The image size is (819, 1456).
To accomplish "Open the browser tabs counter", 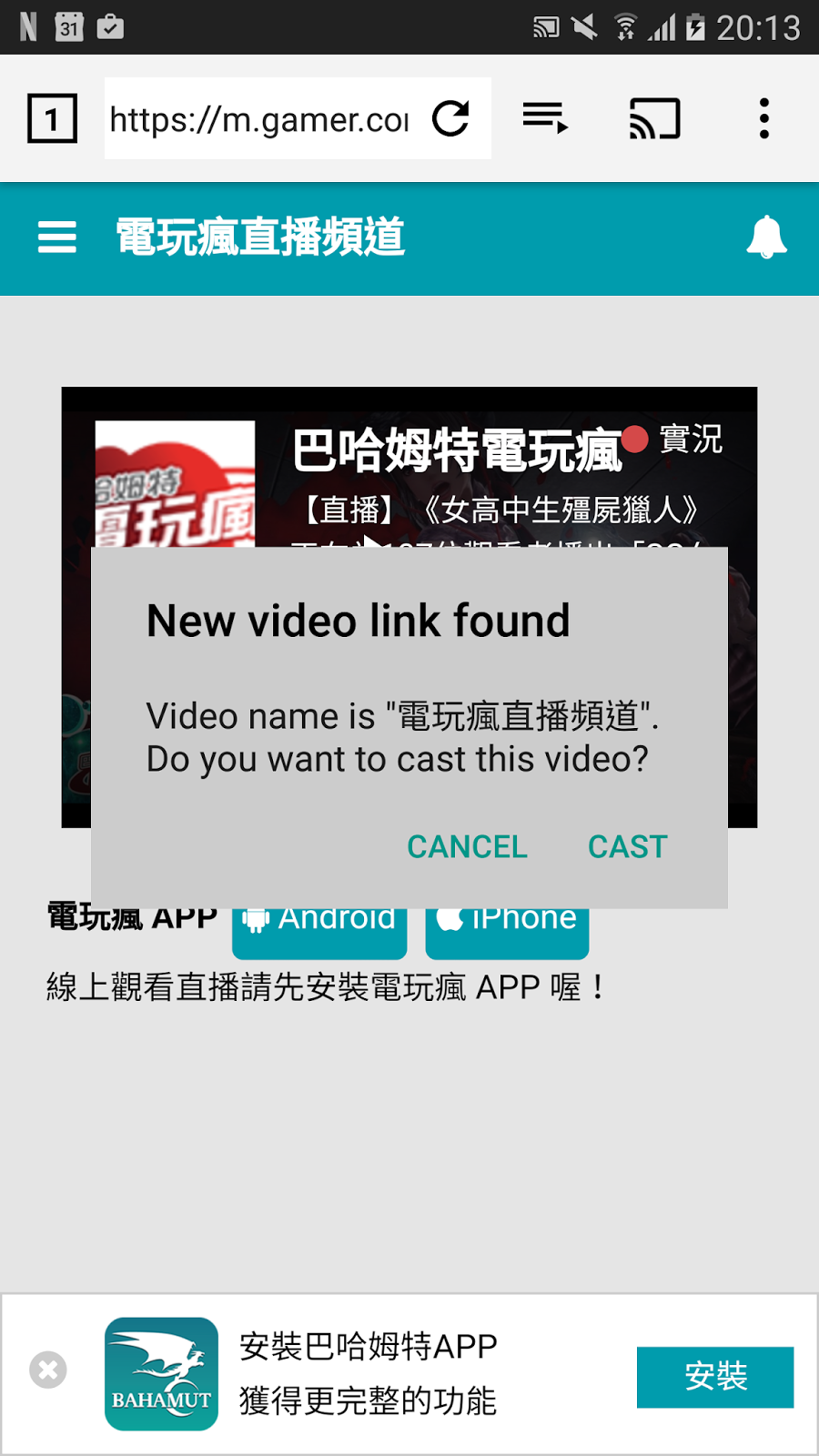I will tap(52, 118).
